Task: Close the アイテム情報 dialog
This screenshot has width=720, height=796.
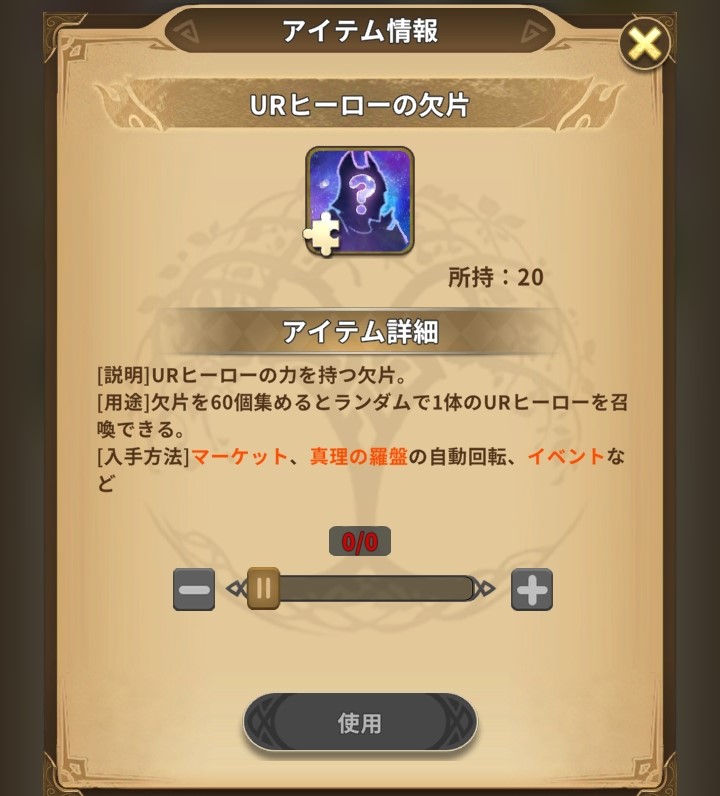Action: click(x=644, y=43)
